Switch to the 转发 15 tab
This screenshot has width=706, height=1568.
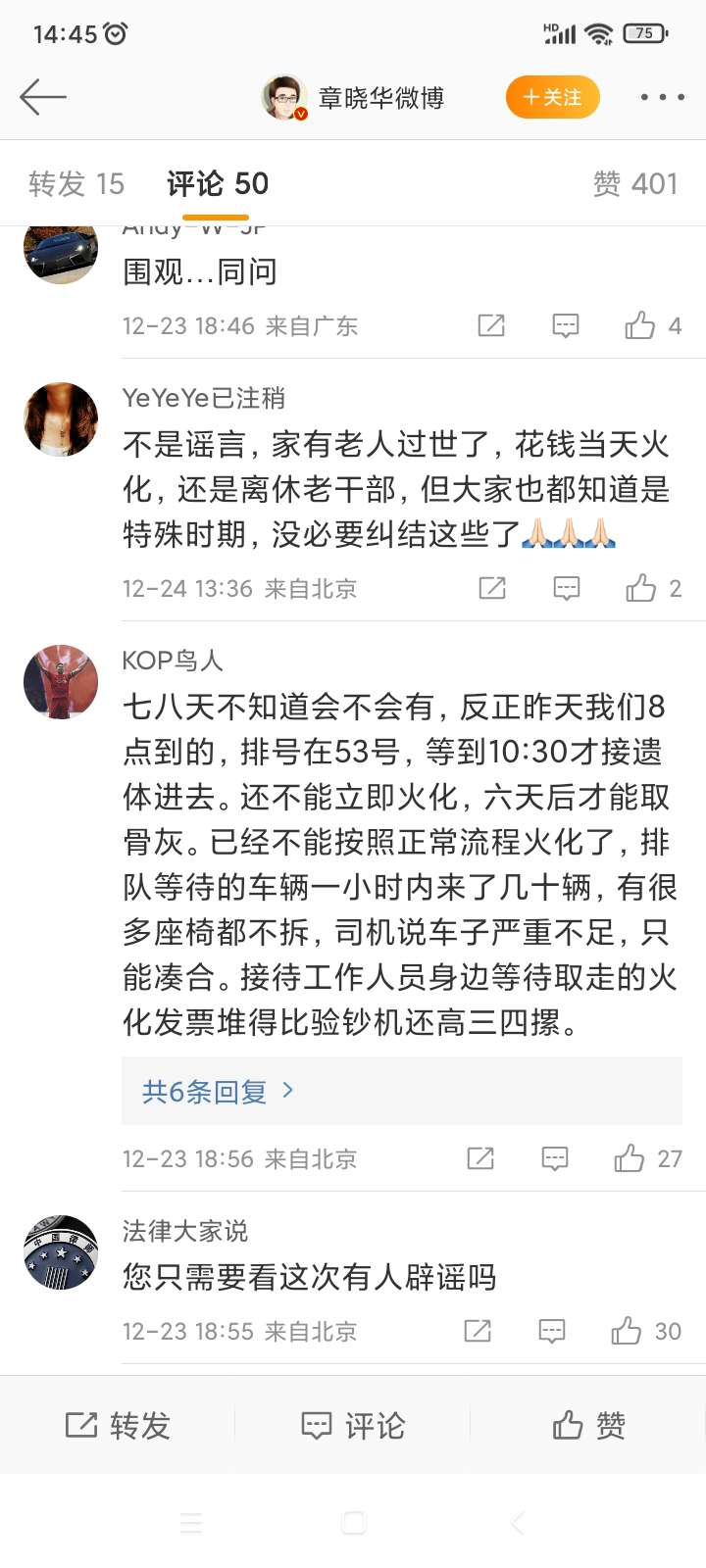[x=76, y=183]
